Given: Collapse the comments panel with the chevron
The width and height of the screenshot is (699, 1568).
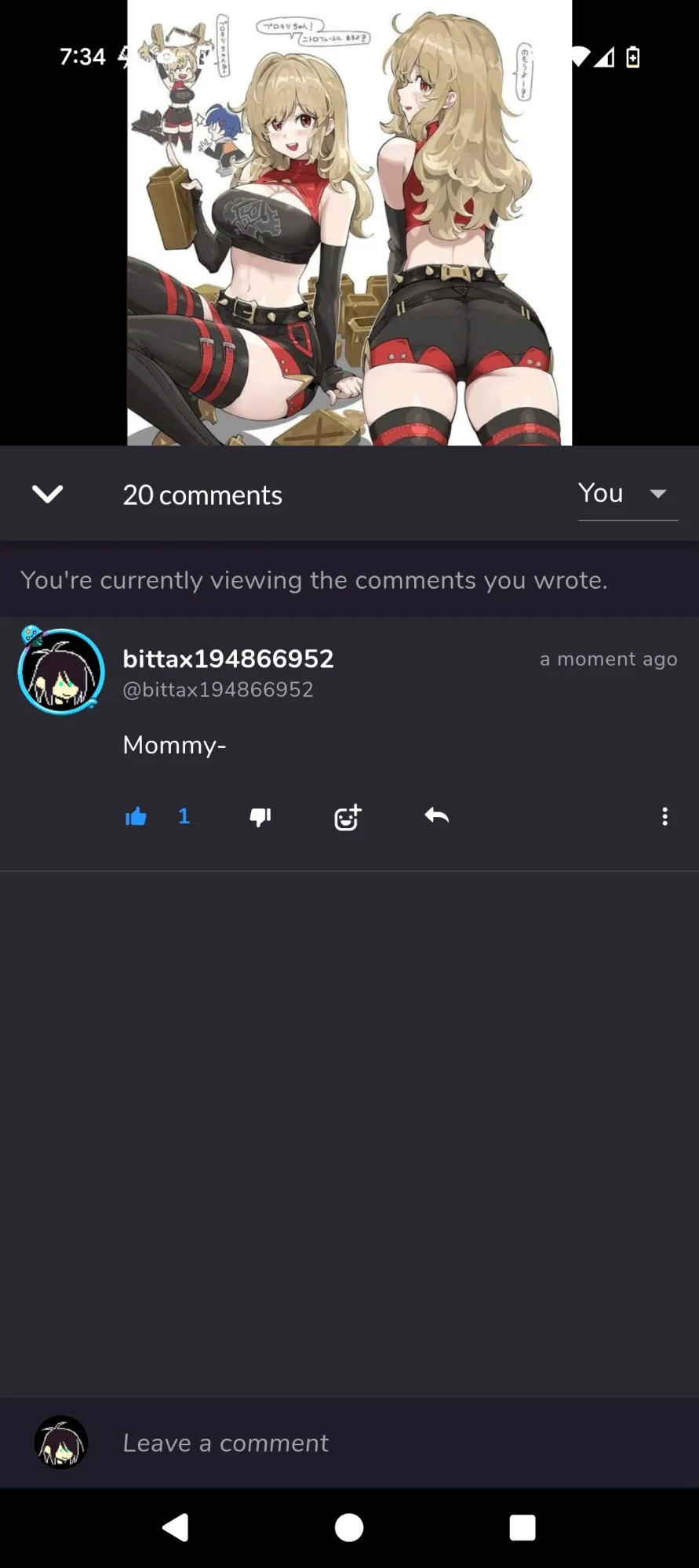Looking at the screenshot, I should (47, 494).
